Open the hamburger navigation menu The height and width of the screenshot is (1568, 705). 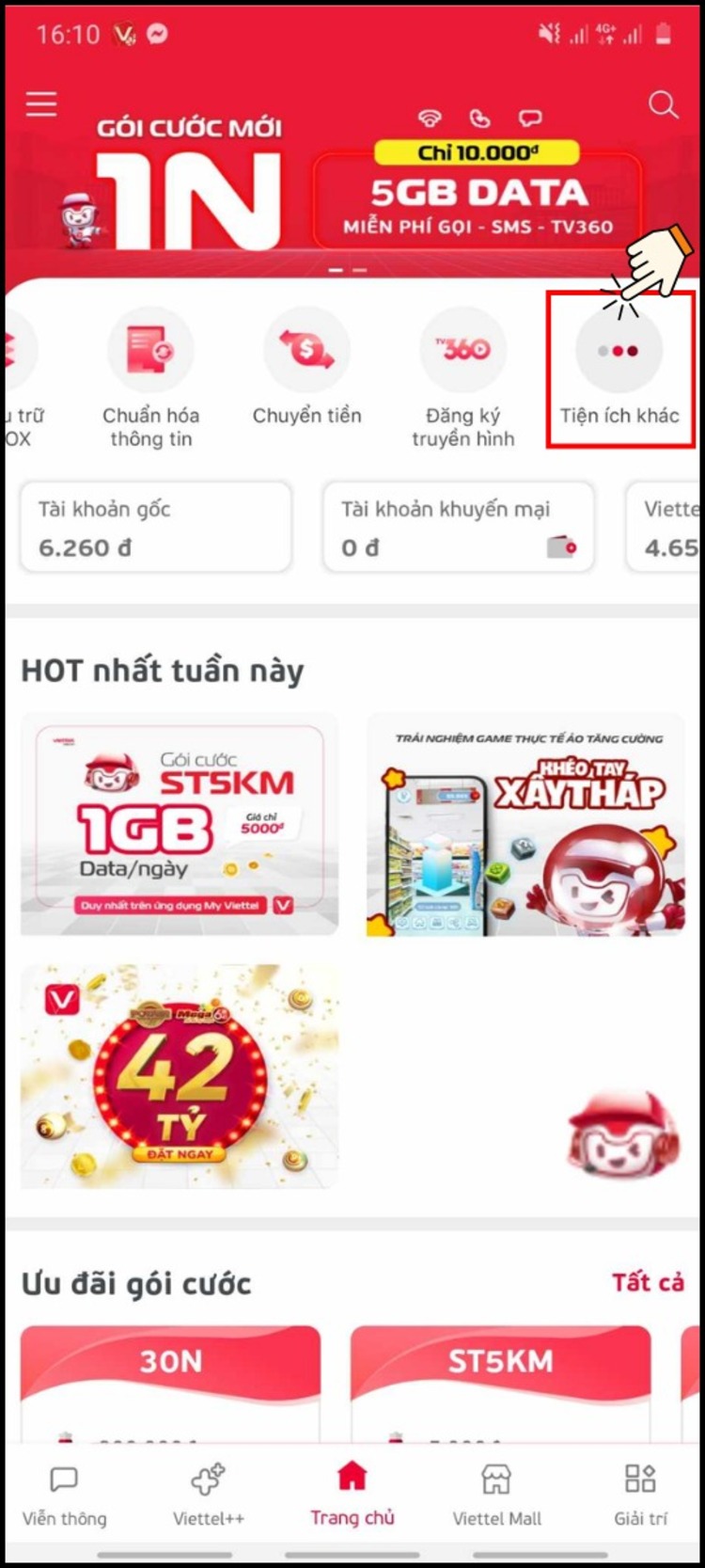[x=40, y=104]
